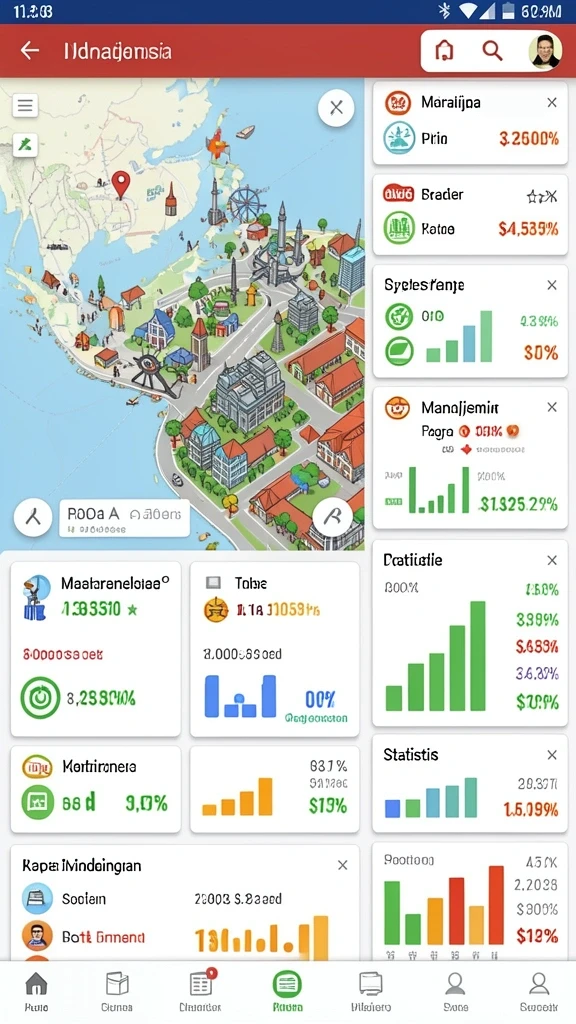Tap the round button at the map's bottom left

[x=33, y=517]
